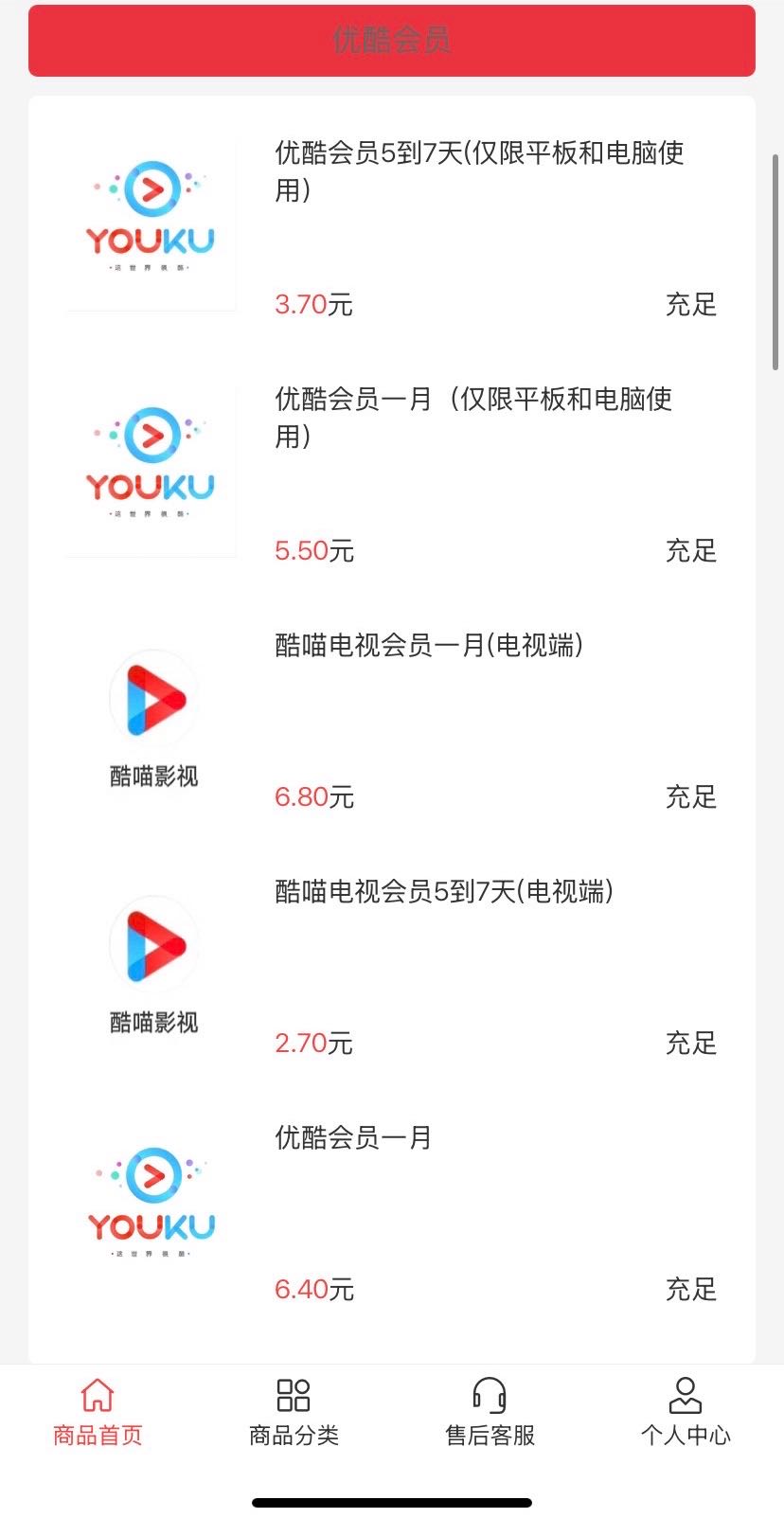Click the 3.70元 price text
The image size is (784, 1518).
click(x=312, y=305)
